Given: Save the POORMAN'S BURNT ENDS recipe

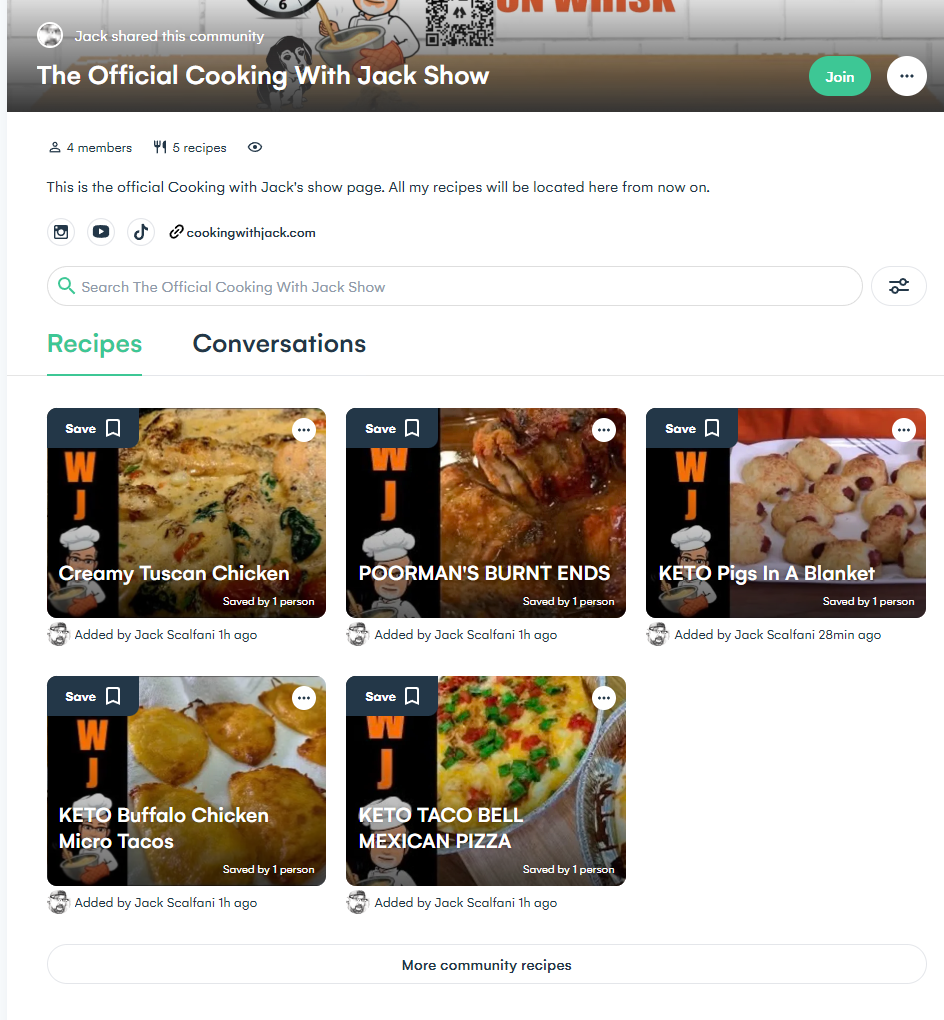Looking at the screenshot, I should pos(394,428).
